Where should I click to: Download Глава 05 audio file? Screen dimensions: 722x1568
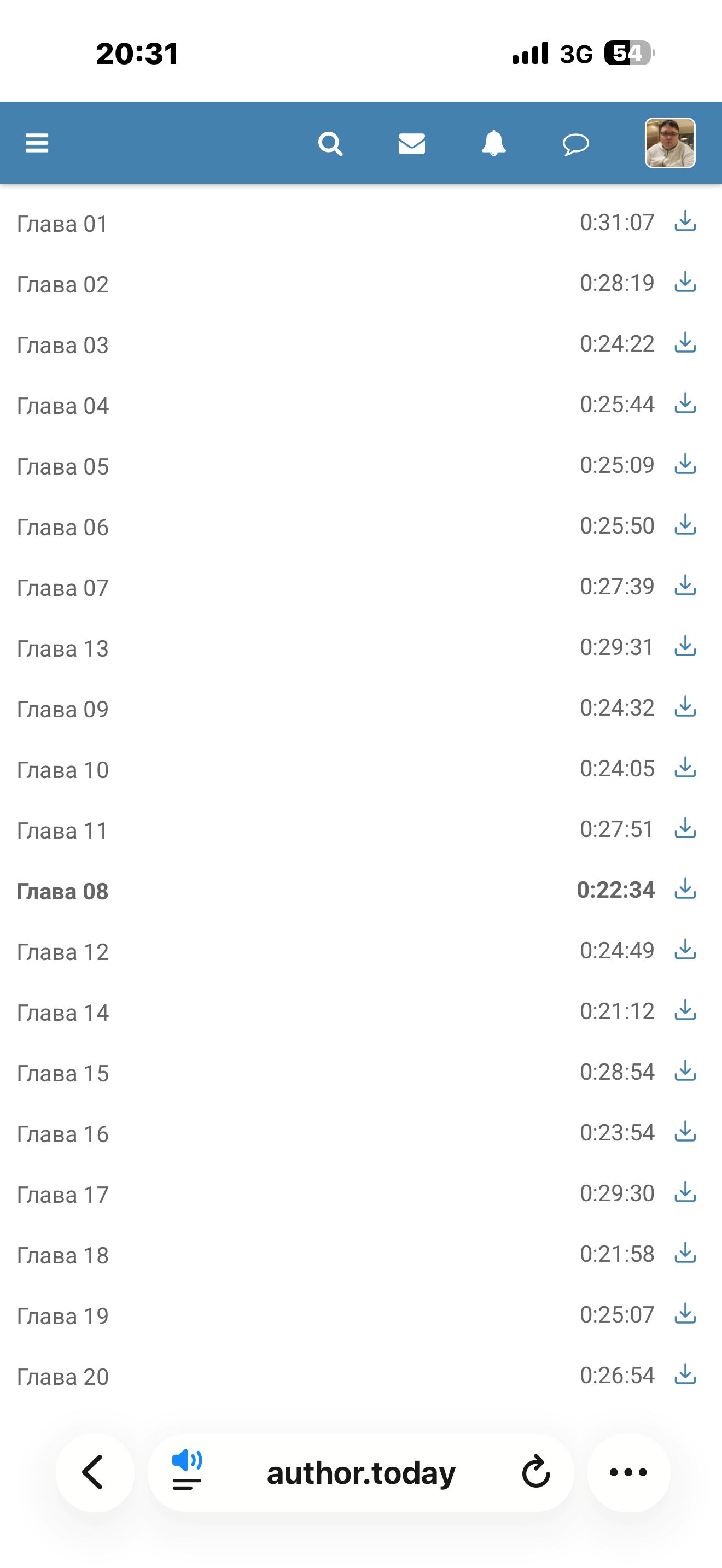[685, 464]
